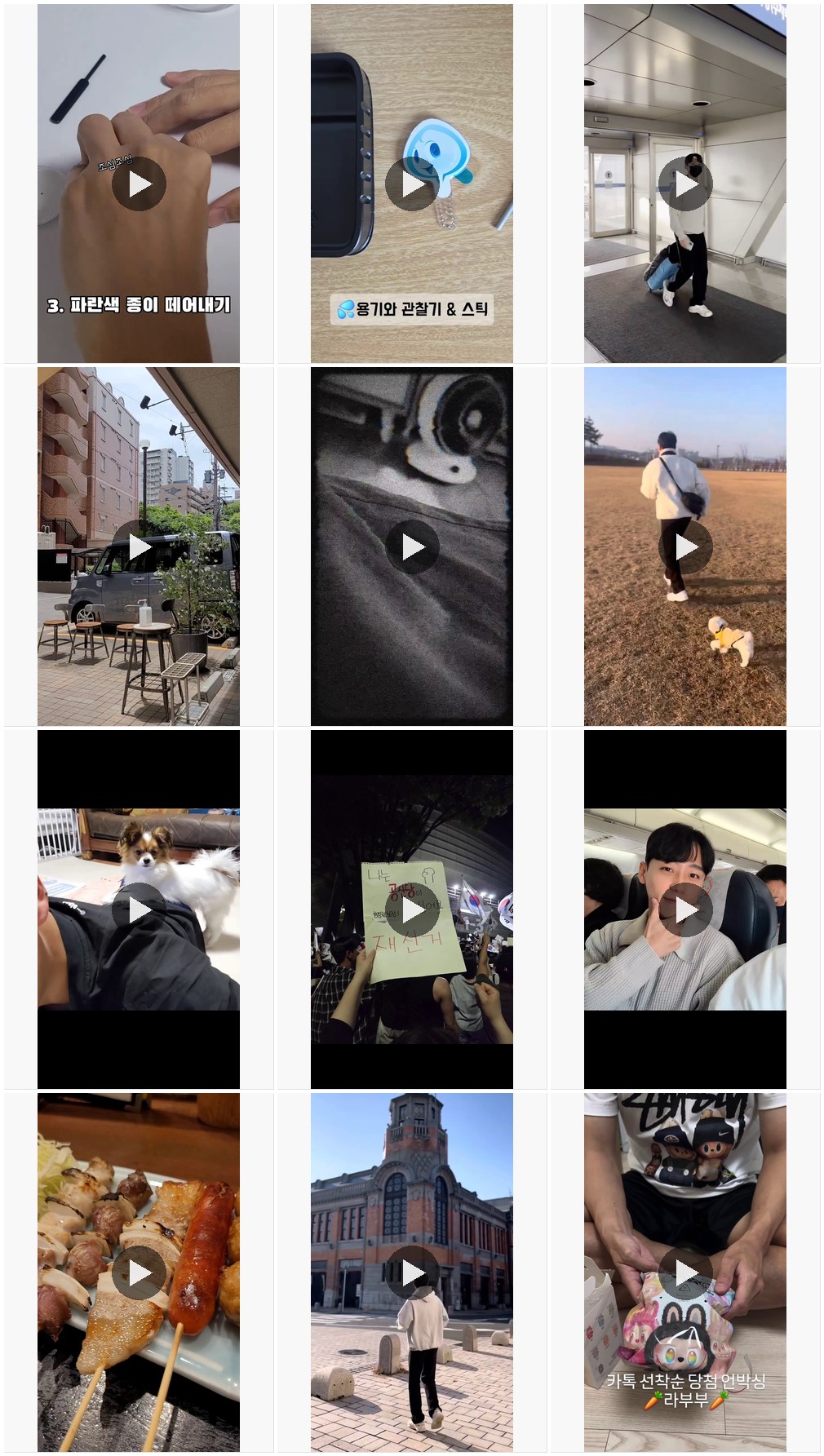Viewport: 824px width, 1456px height.
Task: Play the video of man pulling blue suitcase
Action: 685,184
